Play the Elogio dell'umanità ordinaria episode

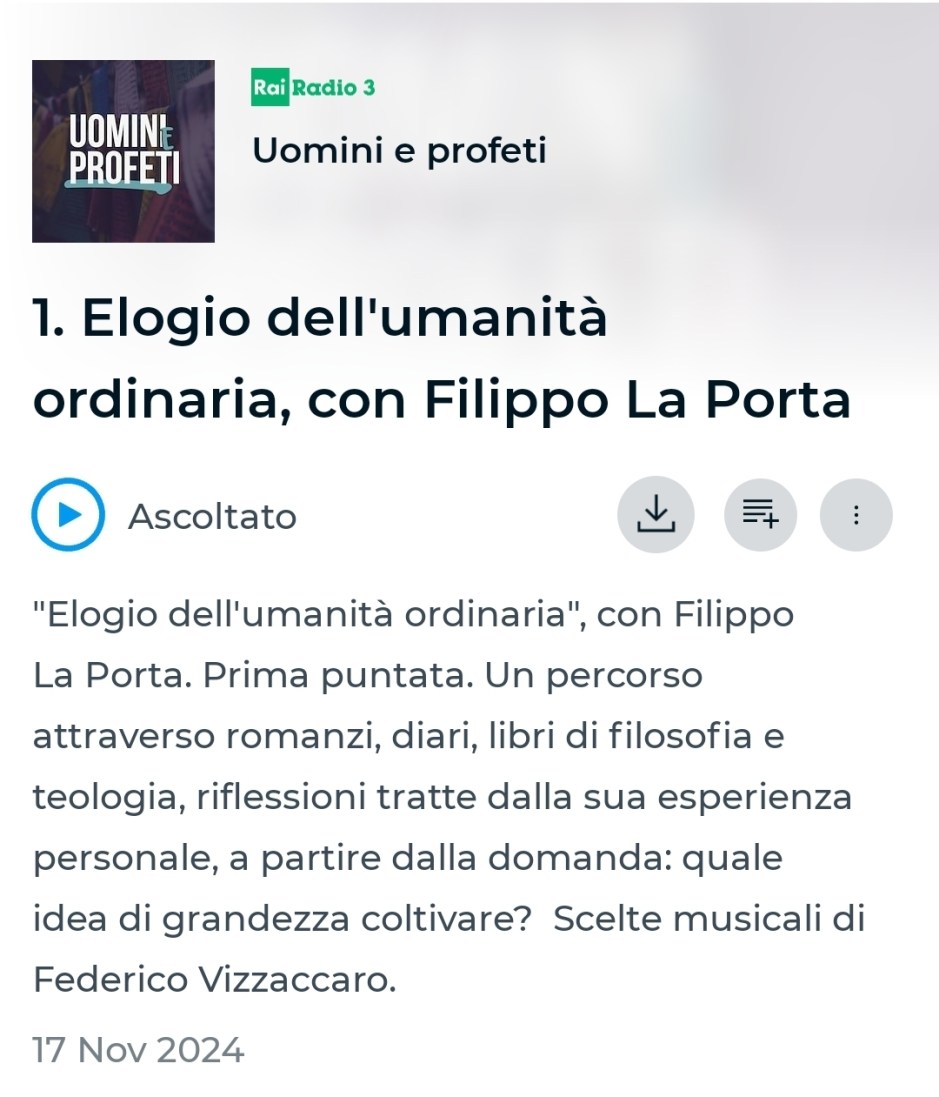(68, 515)
